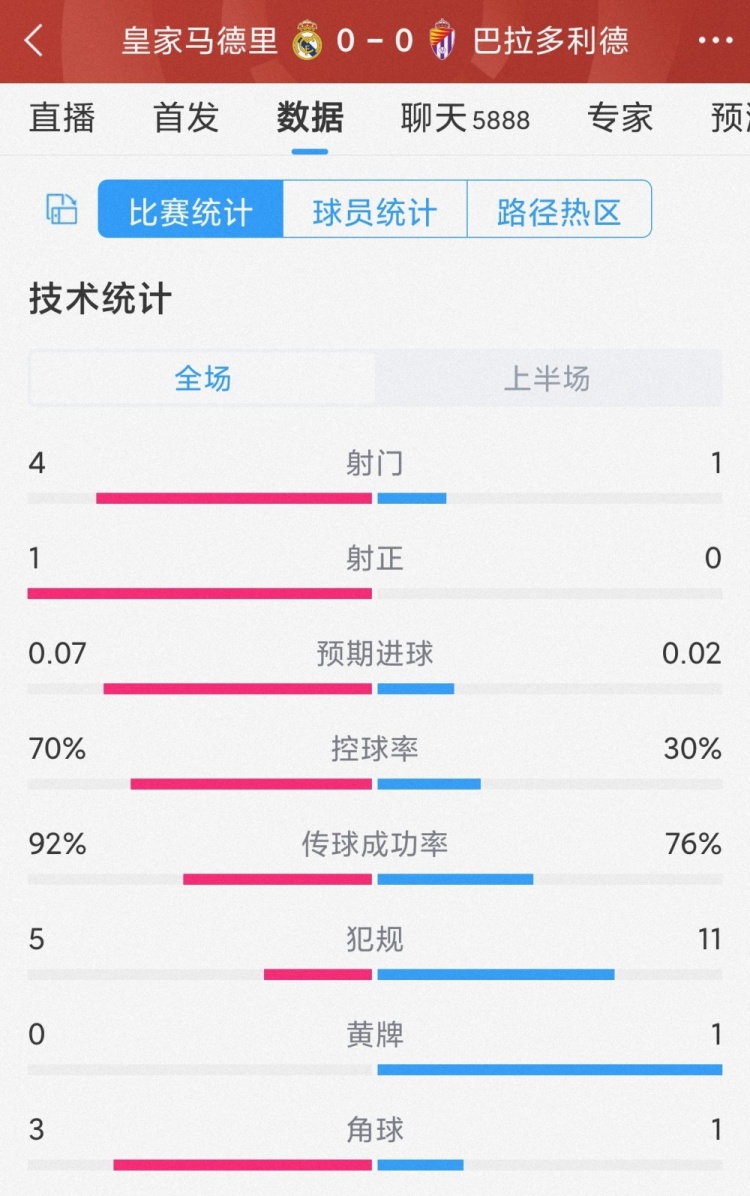This screenshot has height=1196, width=750.
Task: Open the 聊天 chat tab
Action: tap(437, 118)
